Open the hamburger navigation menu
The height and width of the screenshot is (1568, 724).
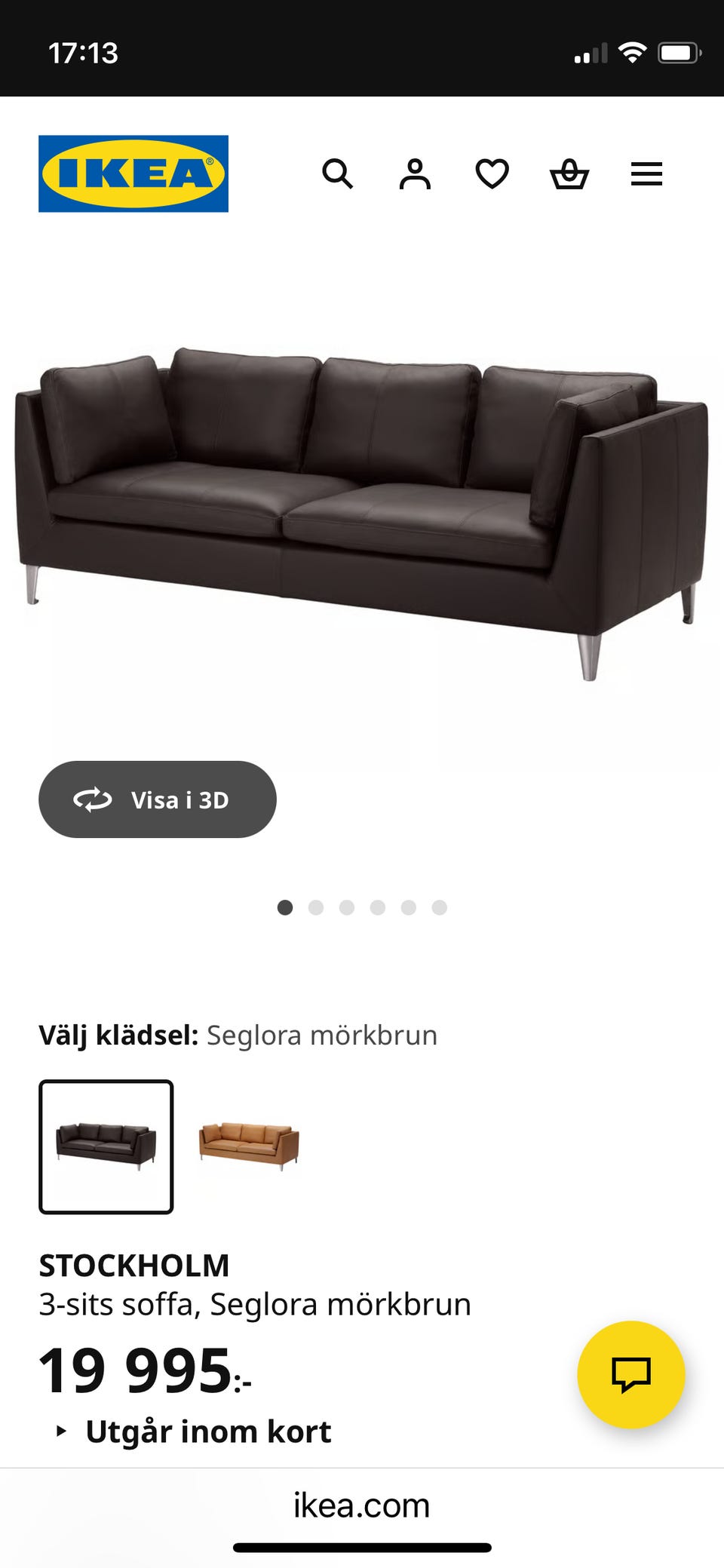pos(646,174)
